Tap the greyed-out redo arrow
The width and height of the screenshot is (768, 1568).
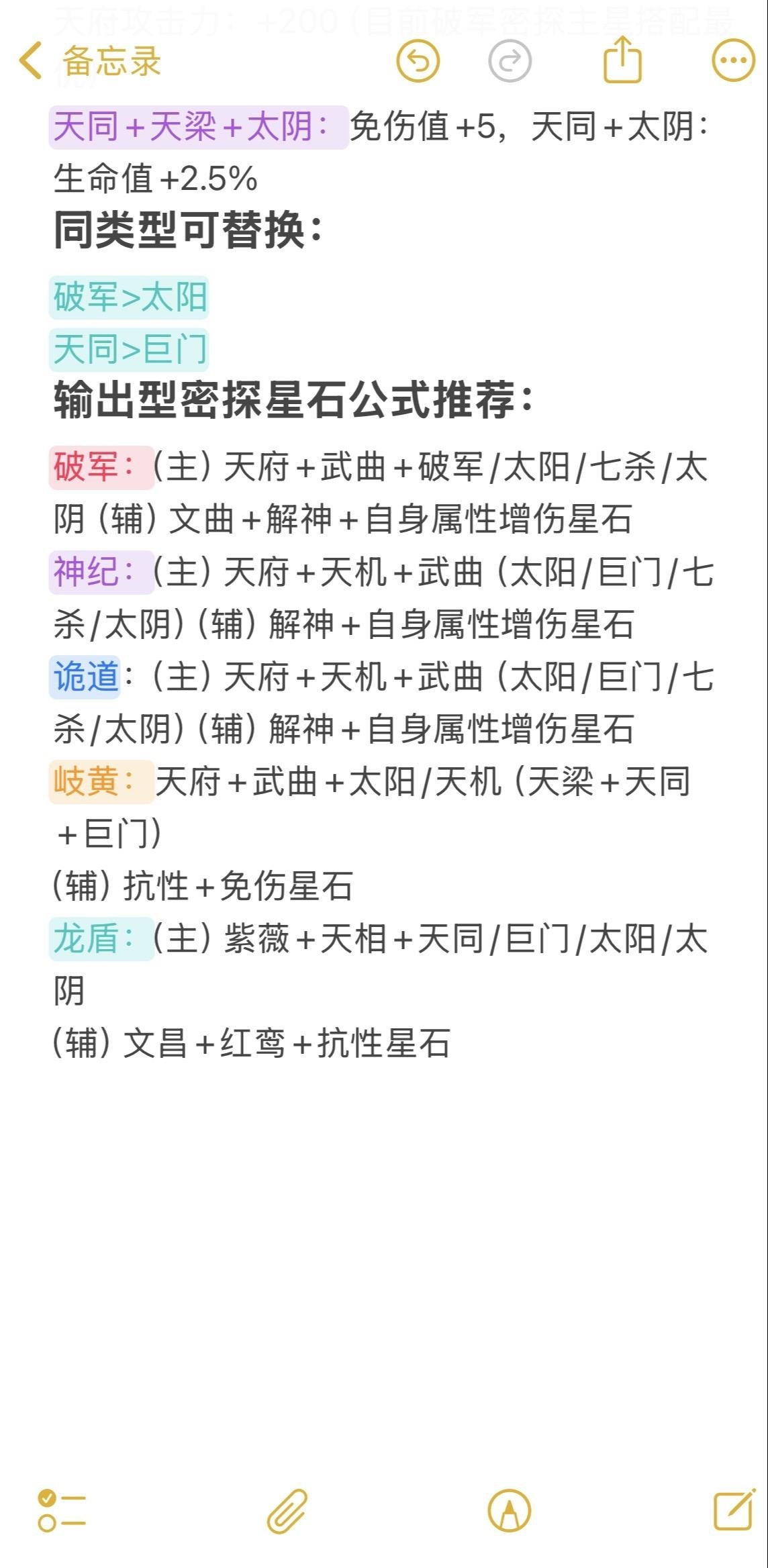510,61
